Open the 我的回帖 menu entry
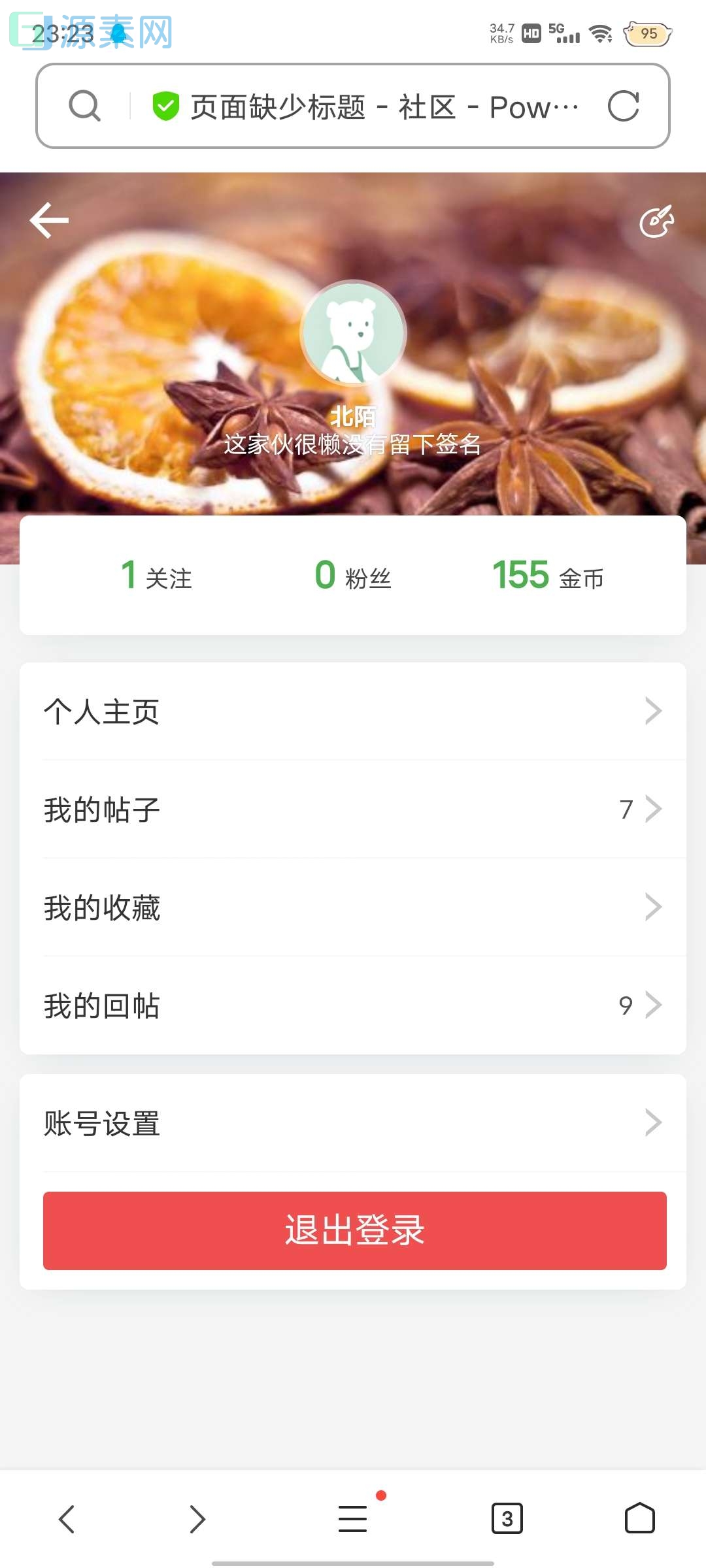This screenshot has width=706, height=1568. pyautogui.click(x=102, y=1005)
